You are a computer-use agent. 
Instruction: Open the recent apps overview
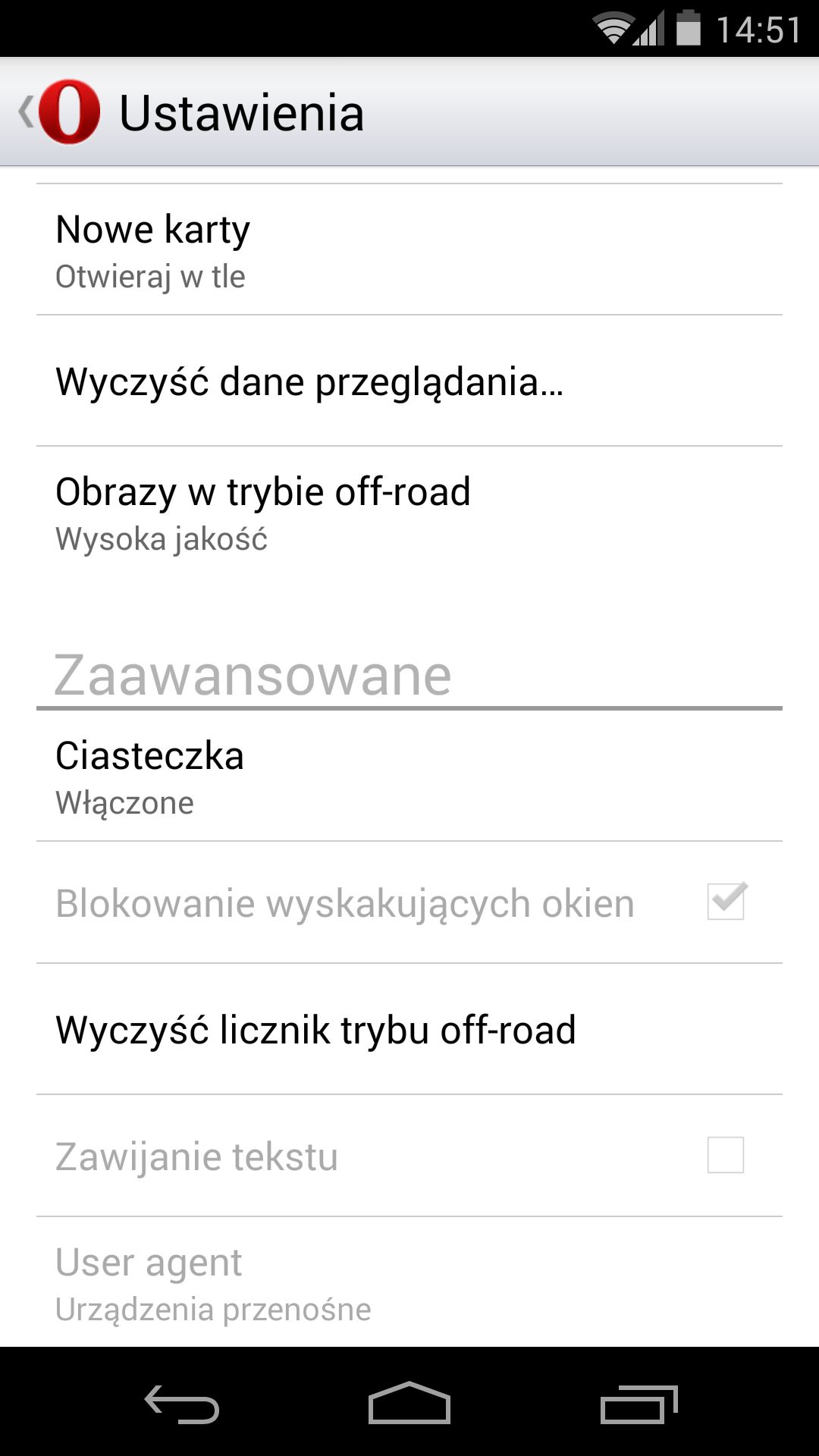639,1404
